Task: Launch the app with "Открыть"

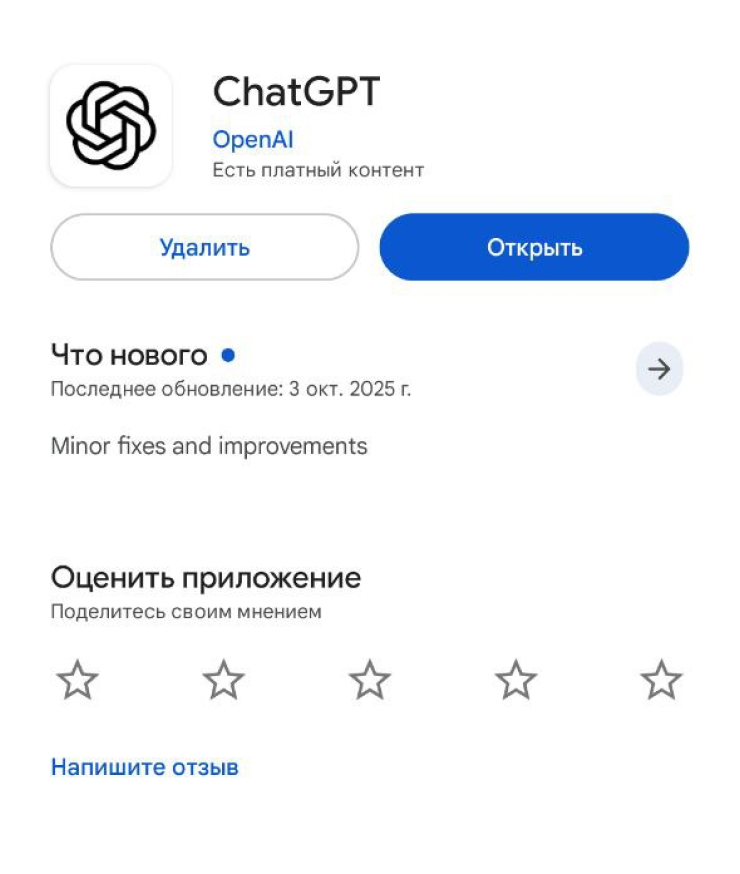Action: point(533,247)
